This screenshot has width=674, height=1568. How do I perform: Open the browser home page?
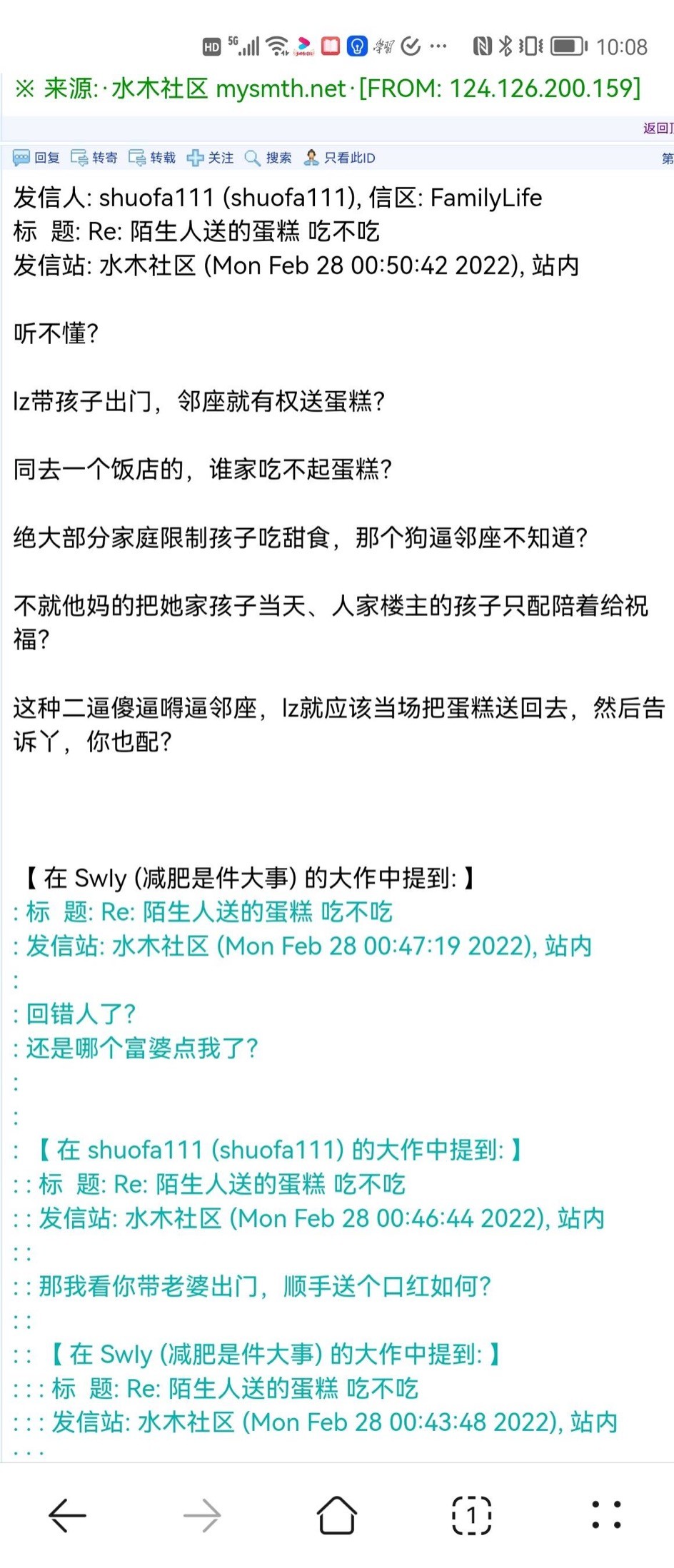click(336, 1514)
